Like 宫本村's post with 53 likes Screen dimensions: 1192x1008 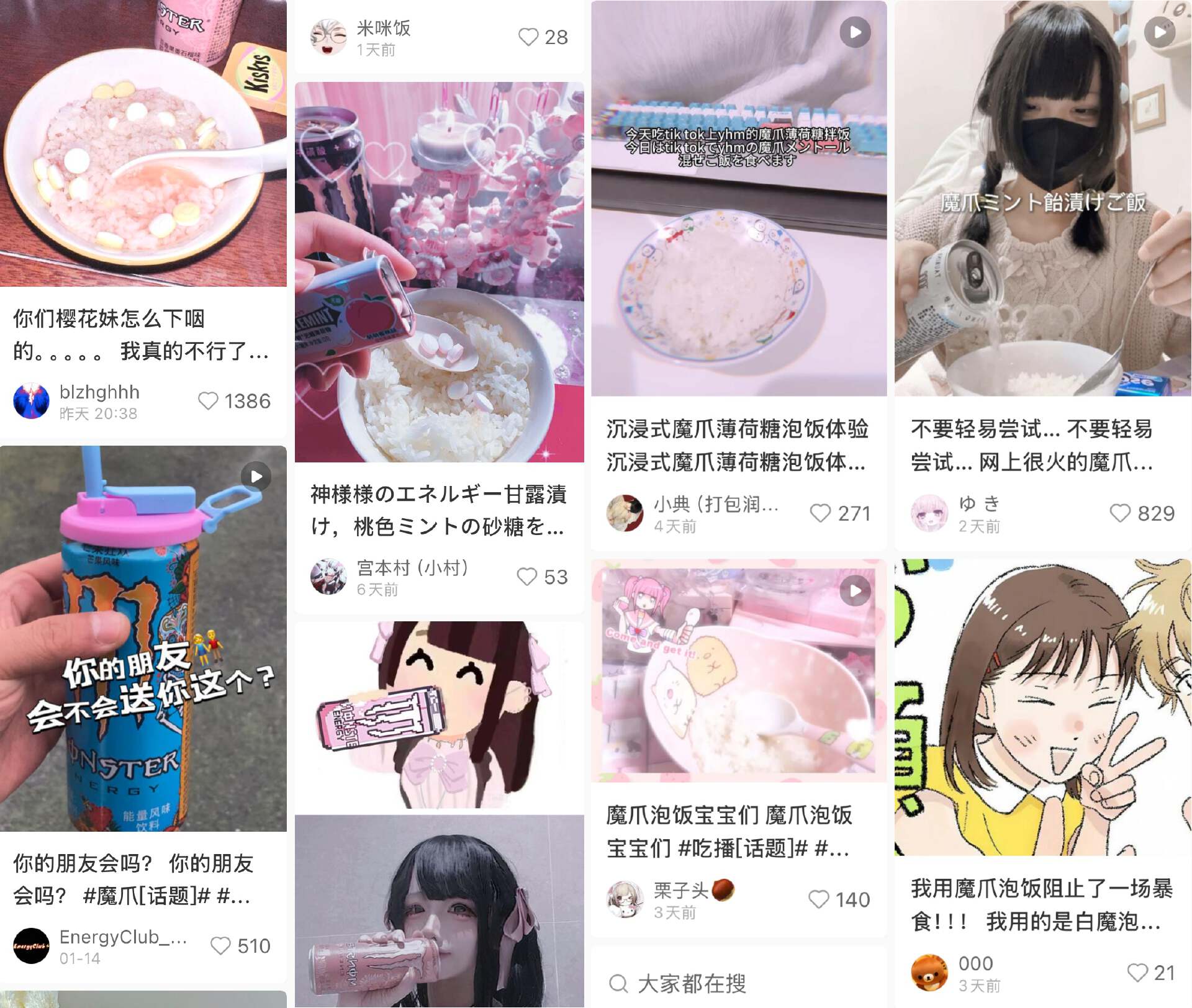[527, 577]
